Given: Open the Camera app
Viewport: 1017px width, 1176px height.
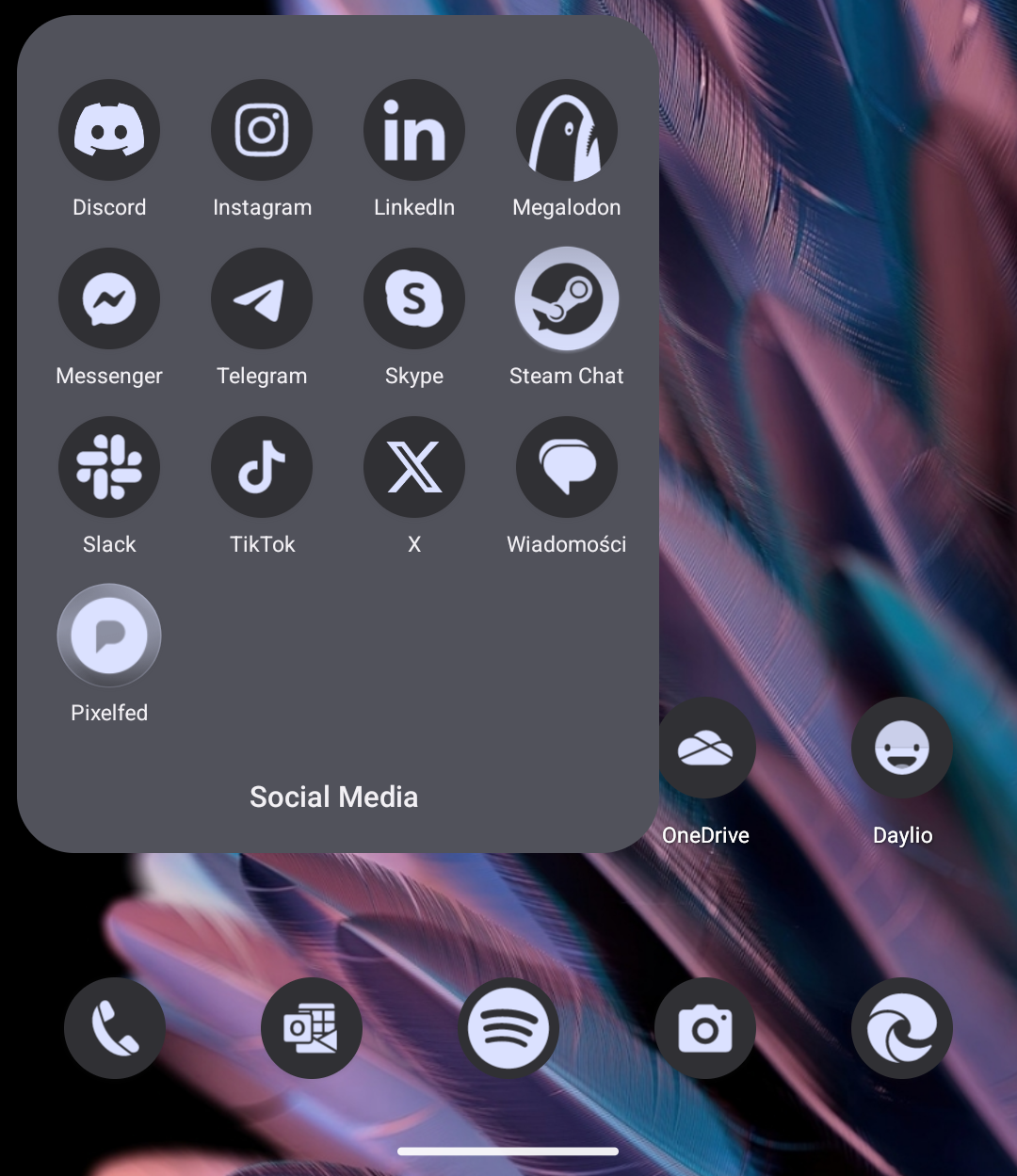Looking at the screenshot, I should 705,1028.
